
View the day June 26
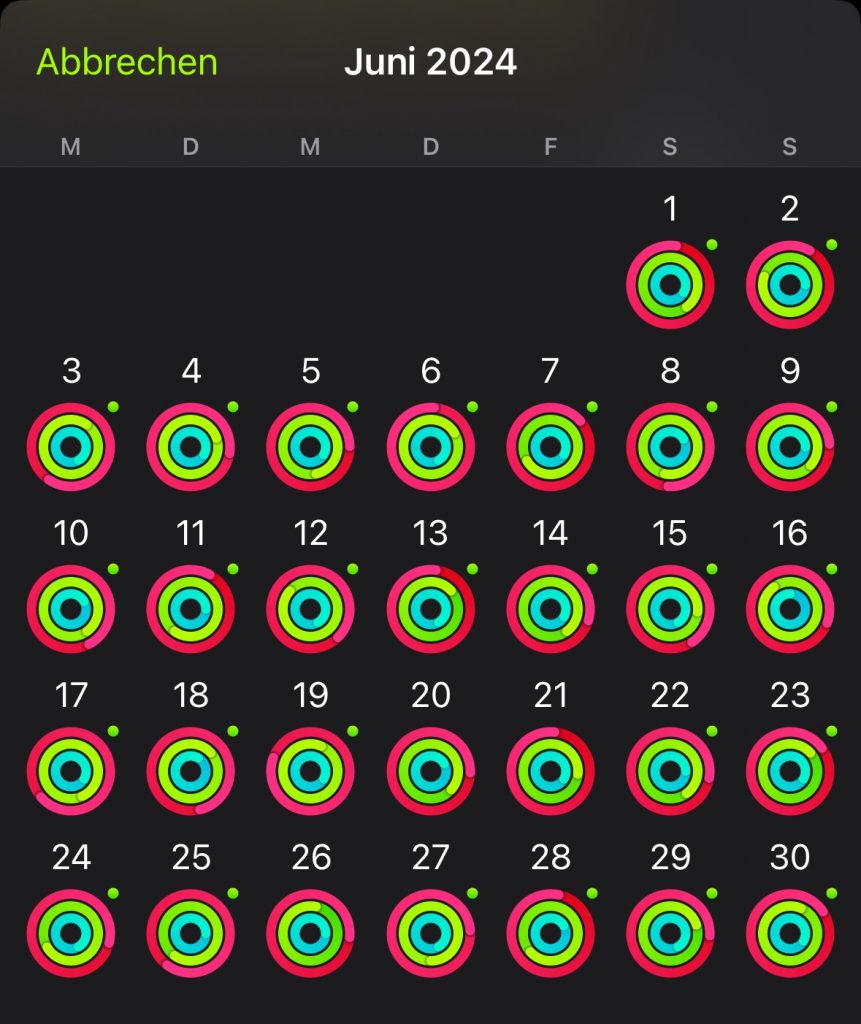click(310, 933)
